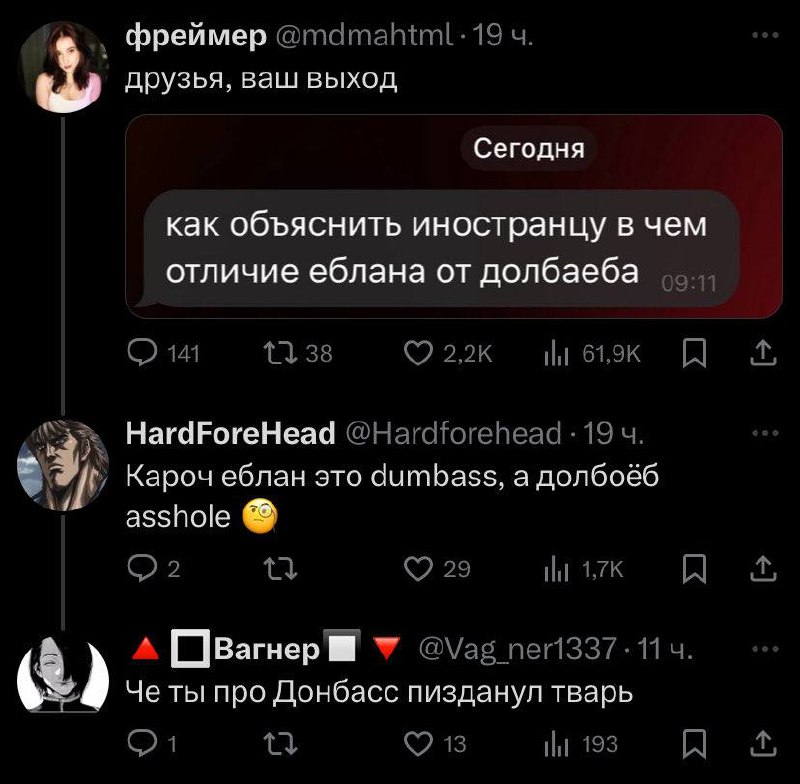Open overflow menu on HardForeHead's reply
800x784 pixels.
(x=764, y=434)
